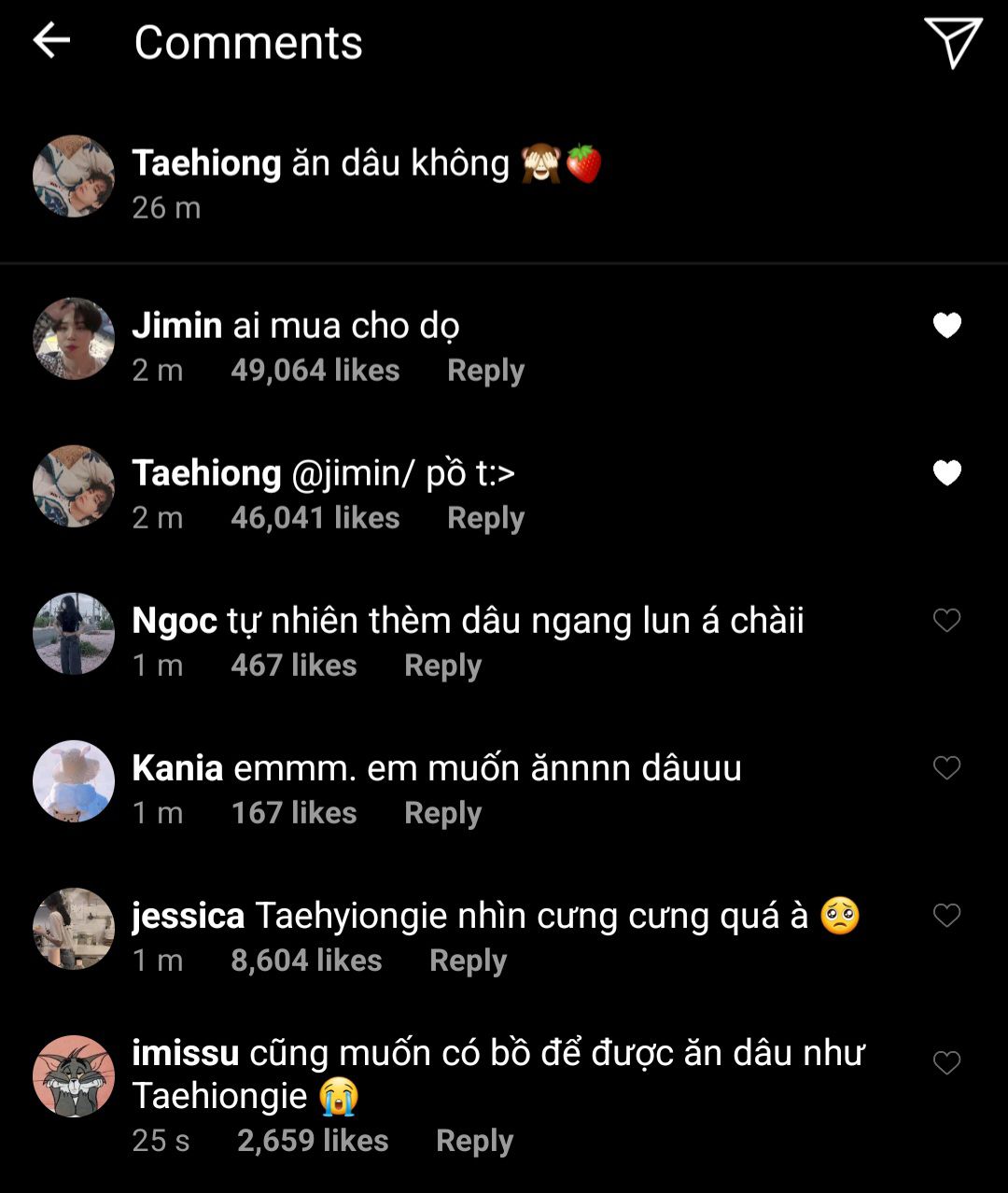This screenshot has height=1193, width=1008.
Task: Go back from Comments
Action: 51,40
